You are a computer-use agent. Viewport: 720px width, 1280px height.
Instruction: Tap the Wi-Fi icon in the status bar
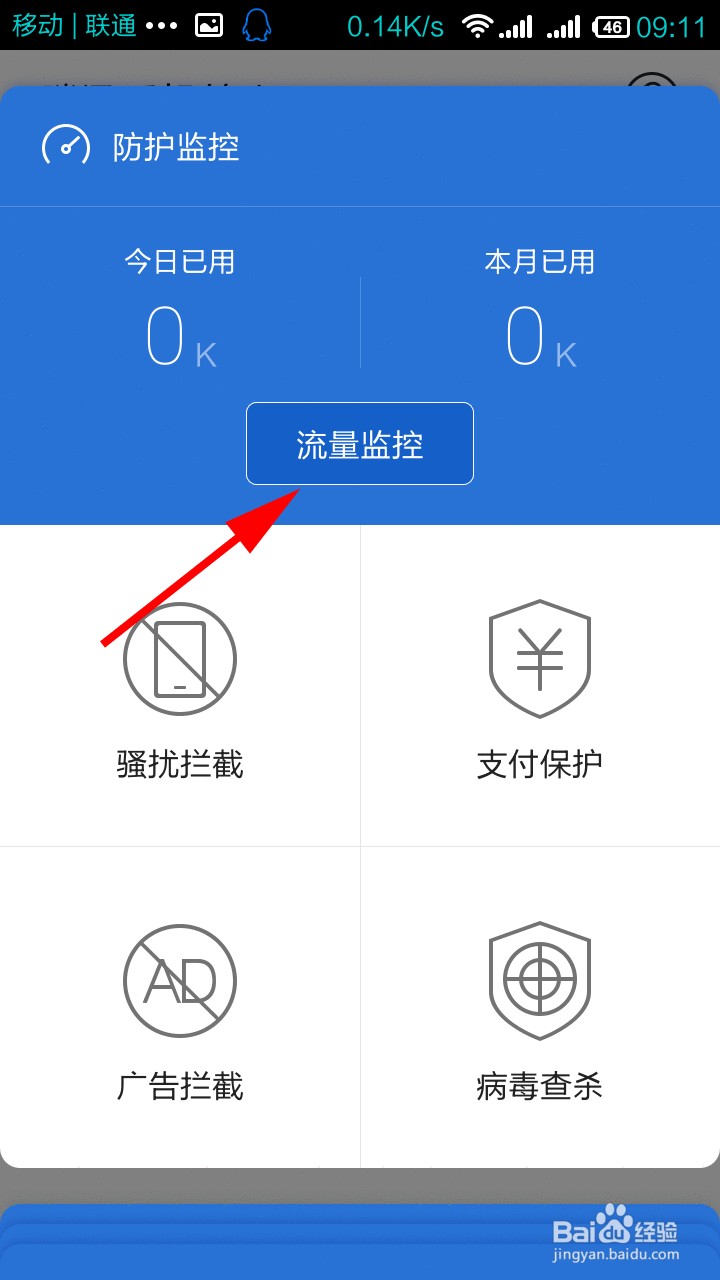(x=478, y=25)
